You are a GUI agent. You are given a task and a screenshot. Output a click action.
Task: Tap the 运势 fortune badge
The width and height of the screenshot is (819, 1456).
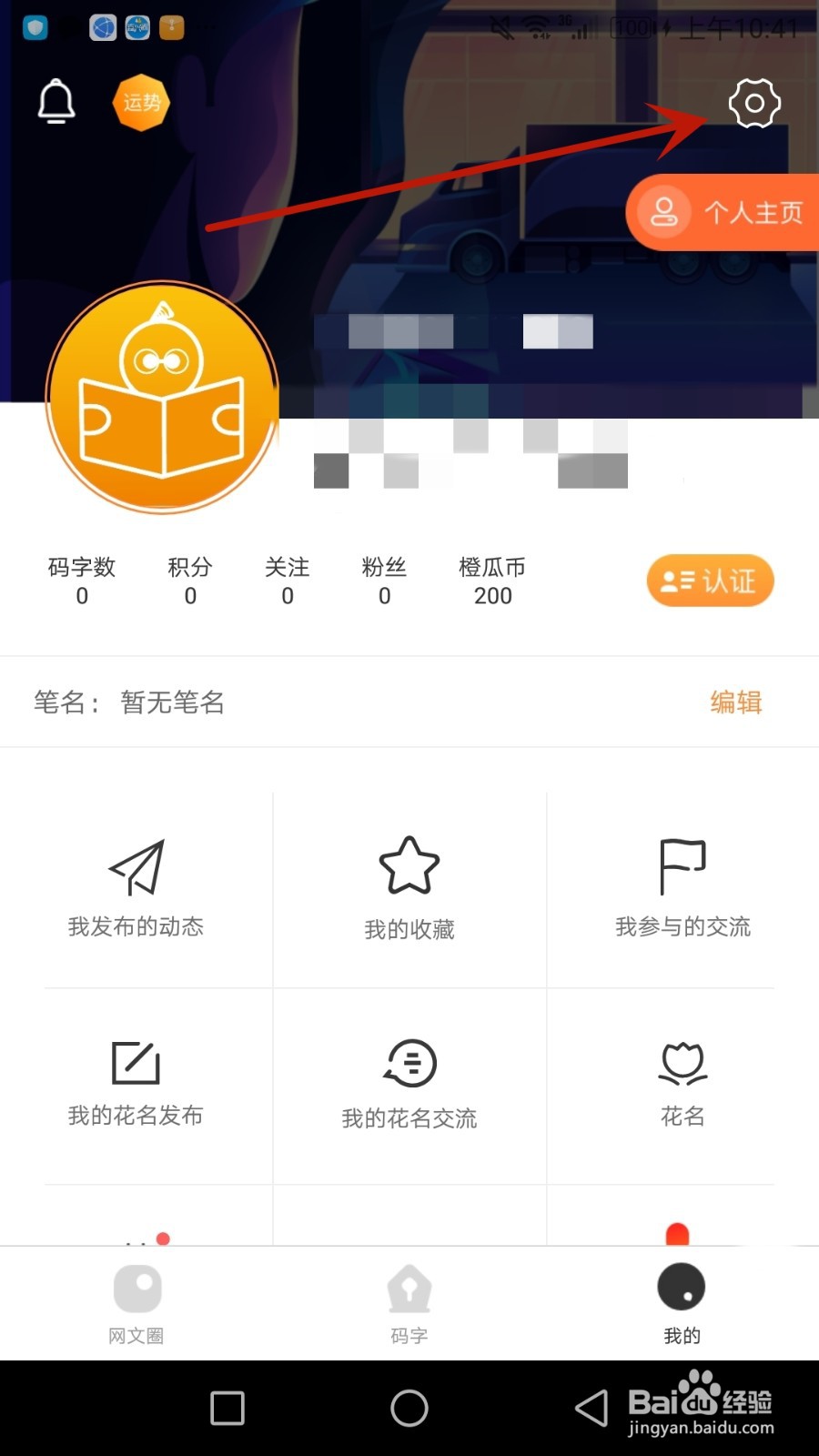(141, 102)
